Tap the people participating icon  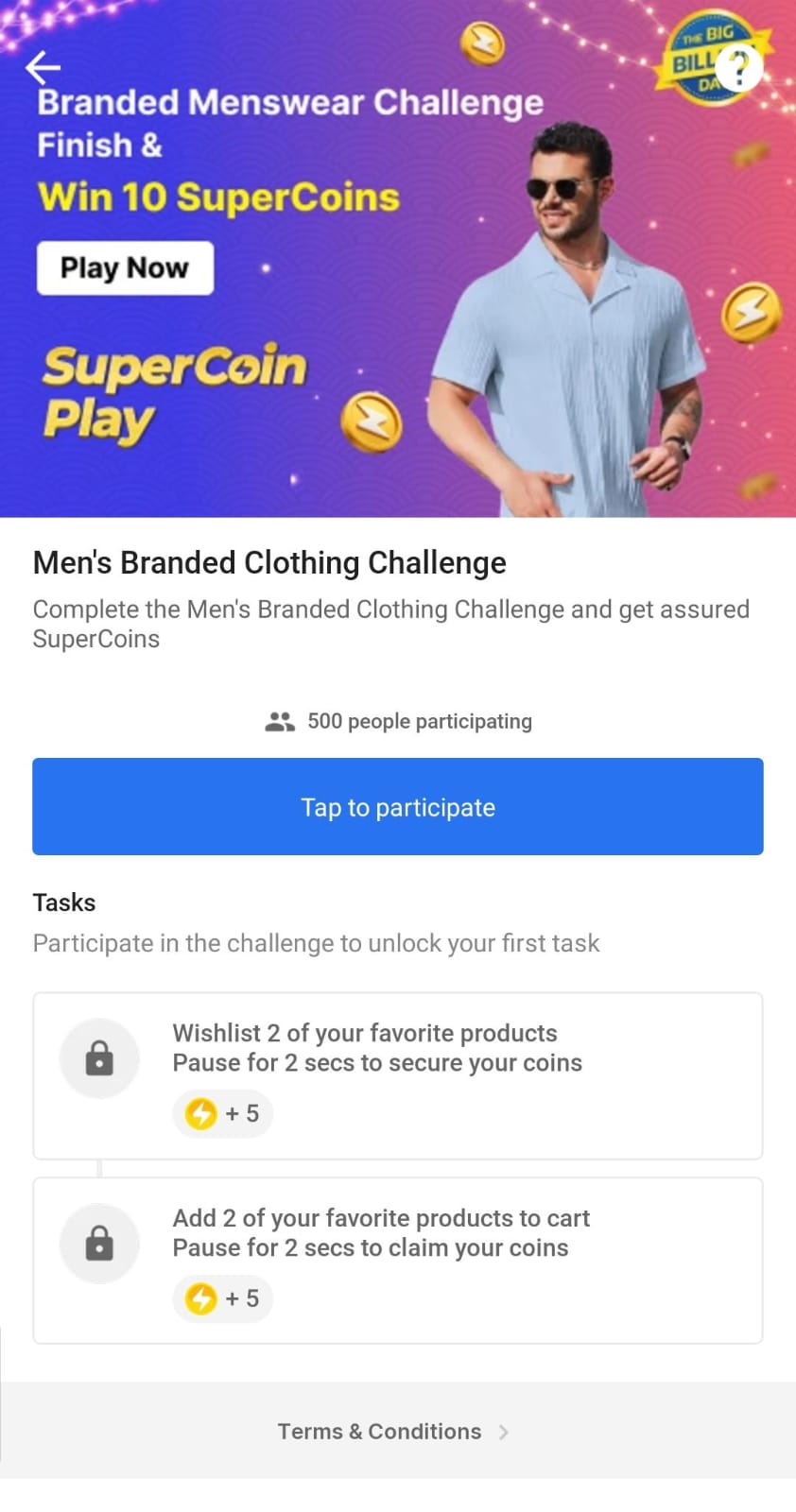pyautogui.click(x=279, y=720)
